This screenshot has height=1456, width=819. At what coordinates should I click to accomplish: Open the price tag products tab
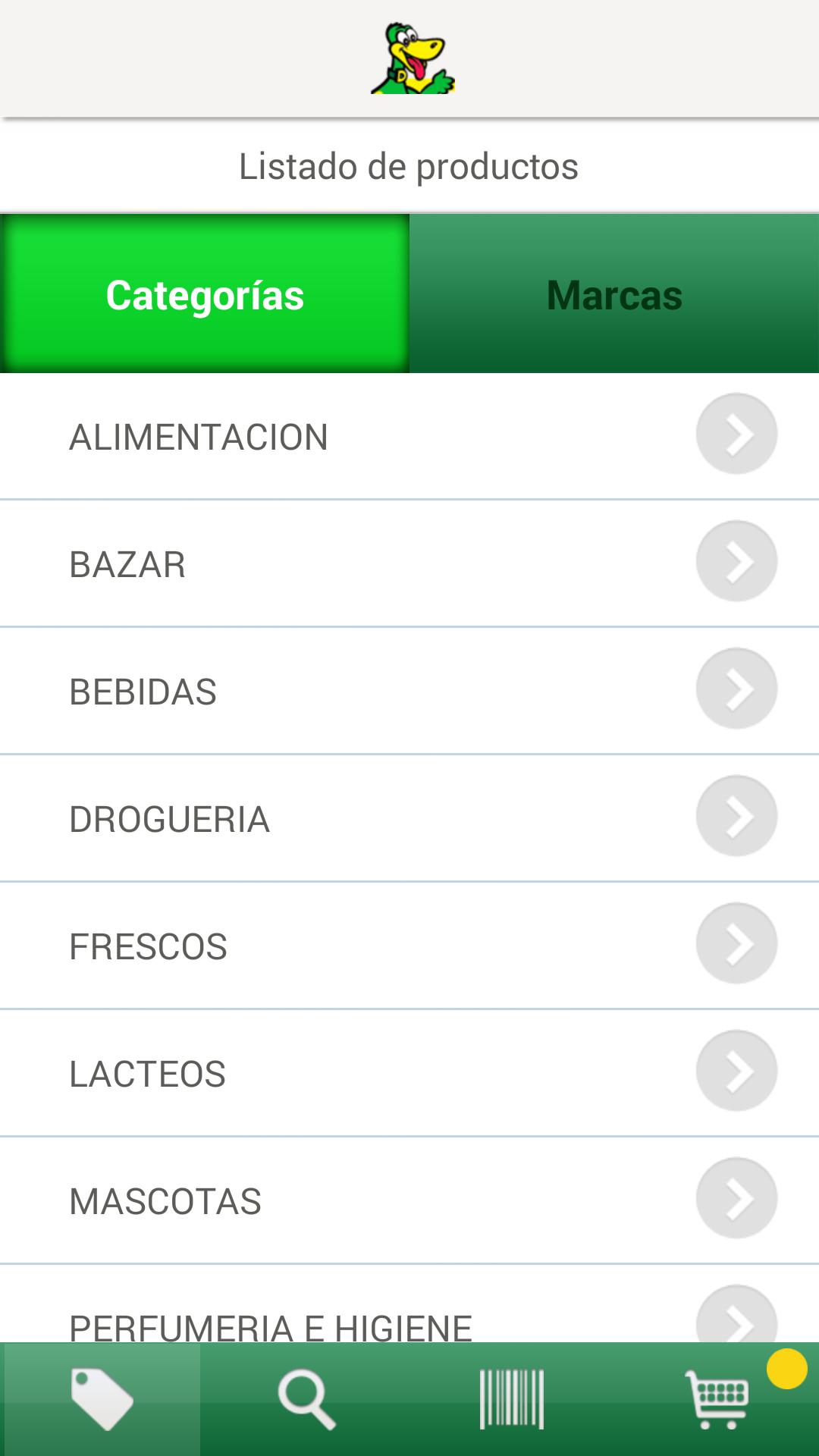click(102, 1400)
